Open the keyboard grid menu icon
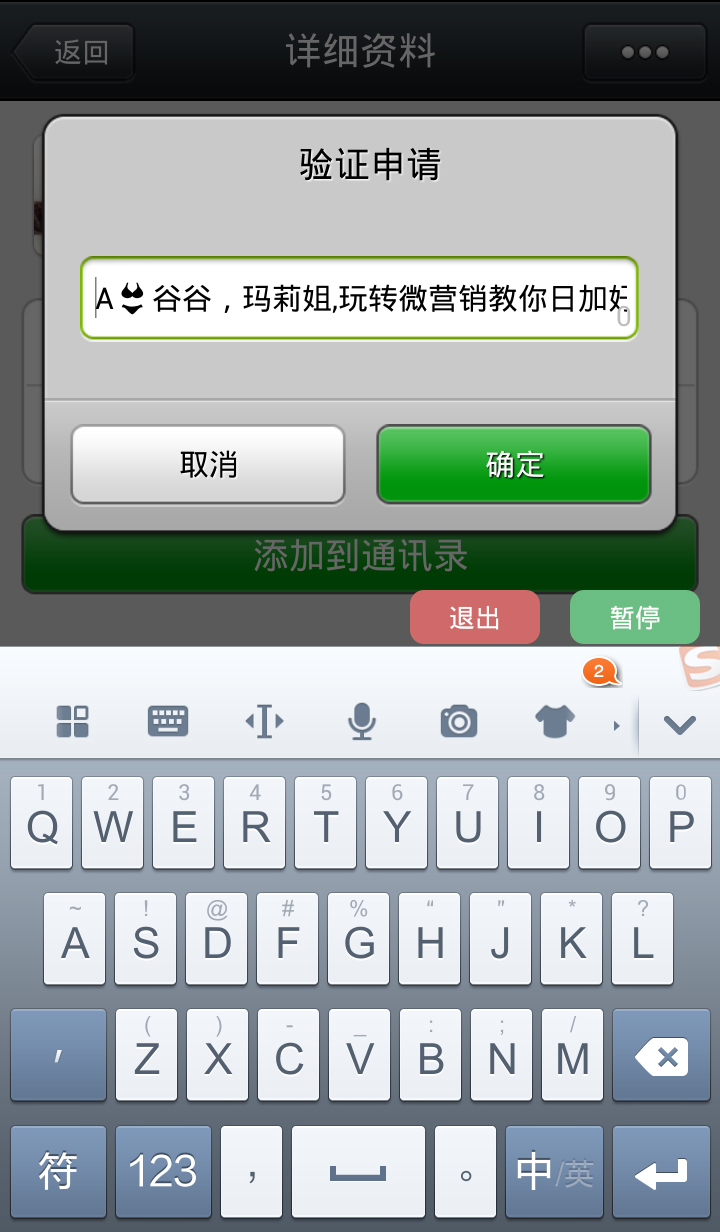The height and width of the screenshot is (1232, 720). (x=73, y=721)
